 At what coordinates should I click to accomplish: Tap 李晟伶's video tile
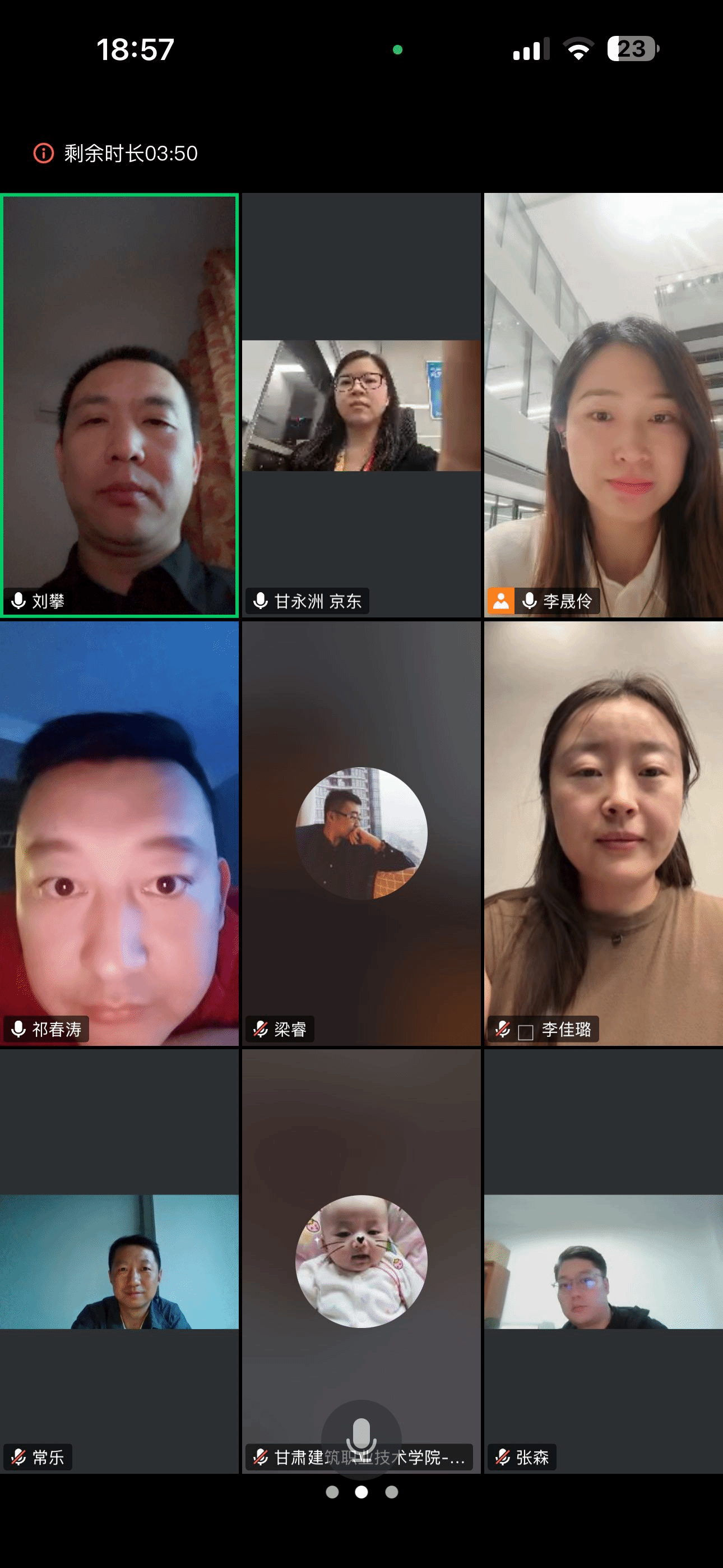tap(603, 405)
